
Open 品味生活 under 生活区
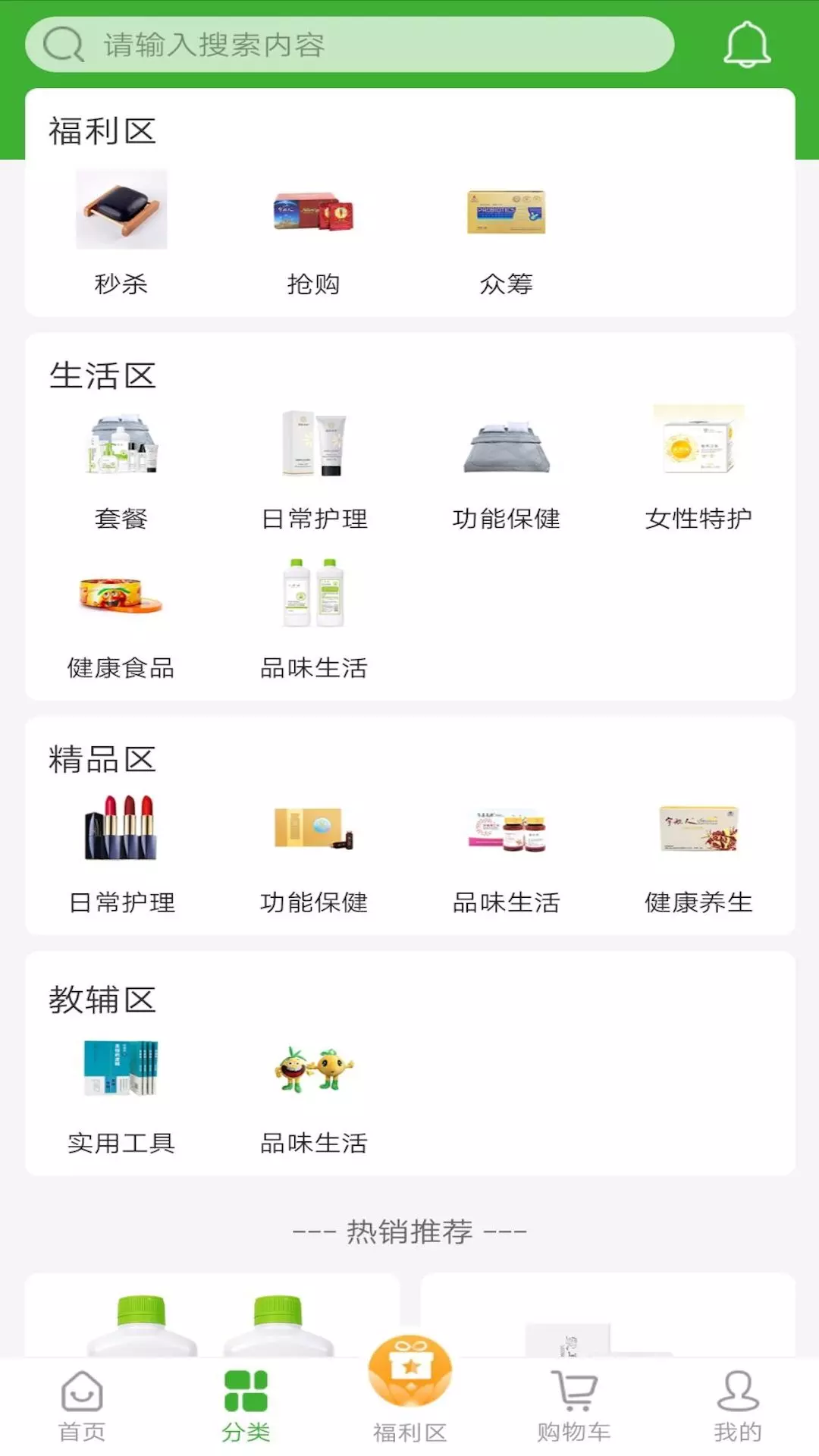click(x=313, y=616)
